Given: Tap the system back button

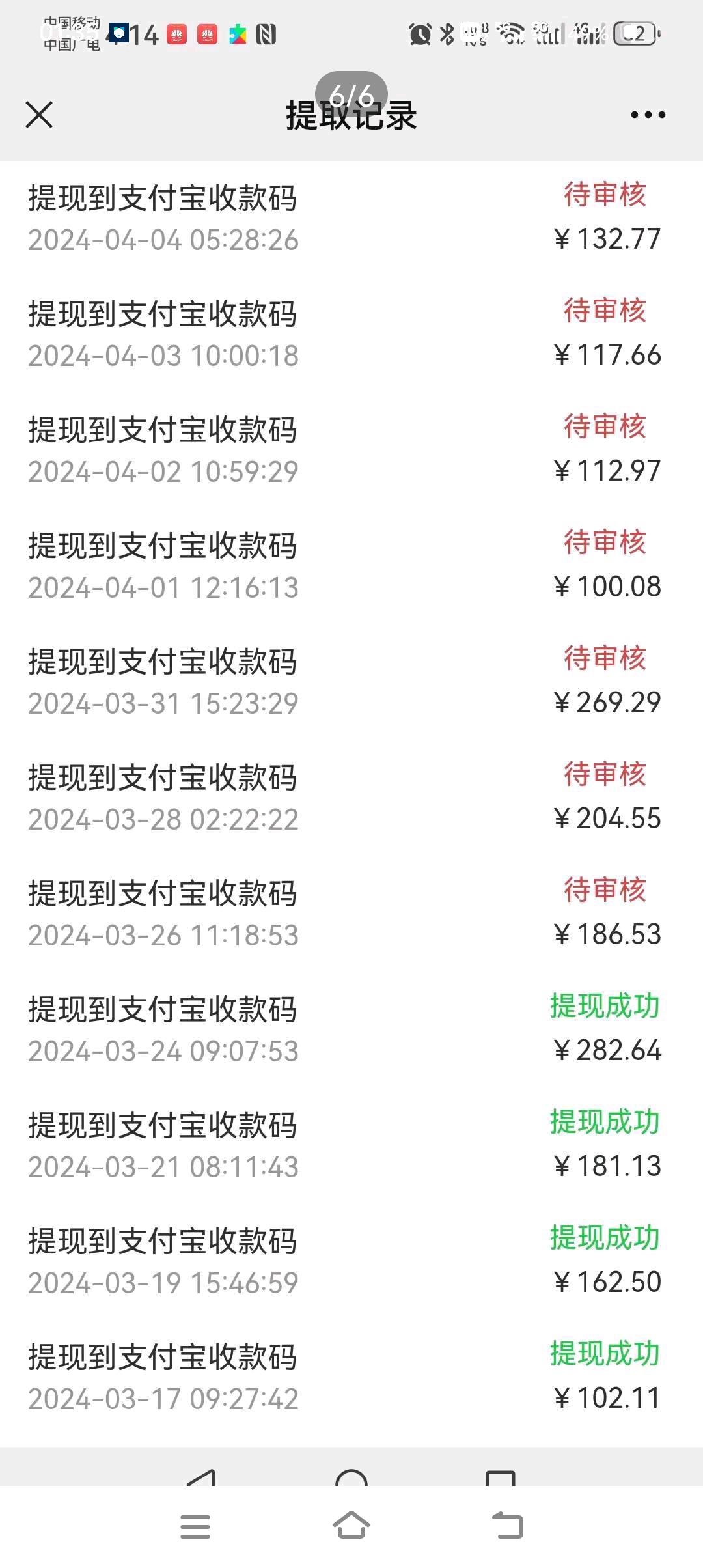Looking at the screenshot, I should click(x=508, y=1526).
